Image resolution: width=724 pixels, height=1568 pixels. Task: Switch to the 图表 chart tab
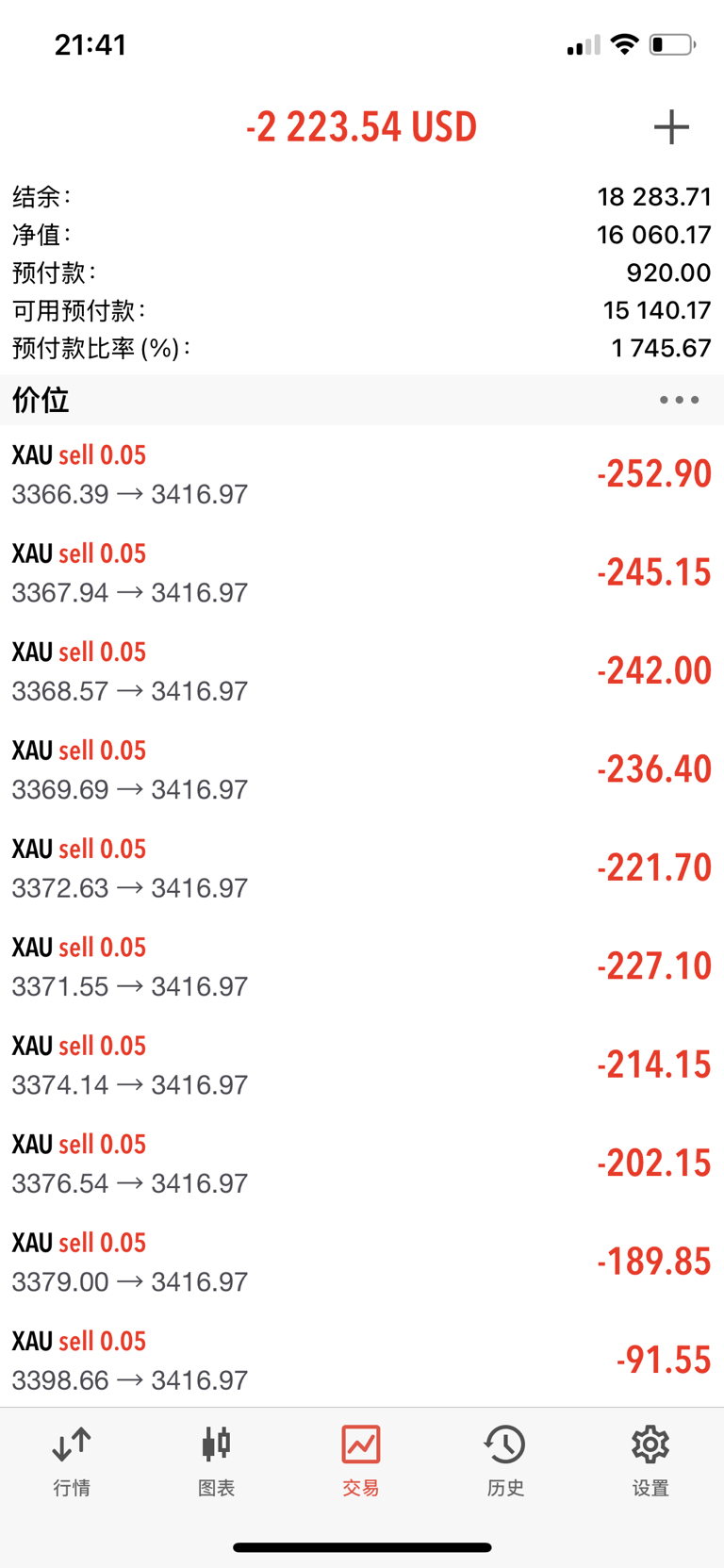click(x=217, y=1461)
